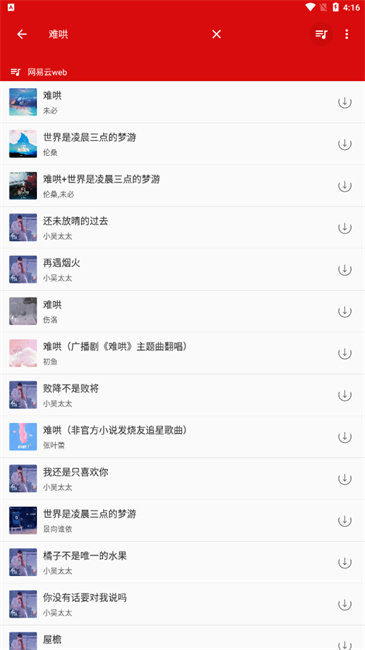365x650 pixels.
Task: Download 世界是凌晨三点的梦游 by 伦桑
Action: tap(345, 144)
